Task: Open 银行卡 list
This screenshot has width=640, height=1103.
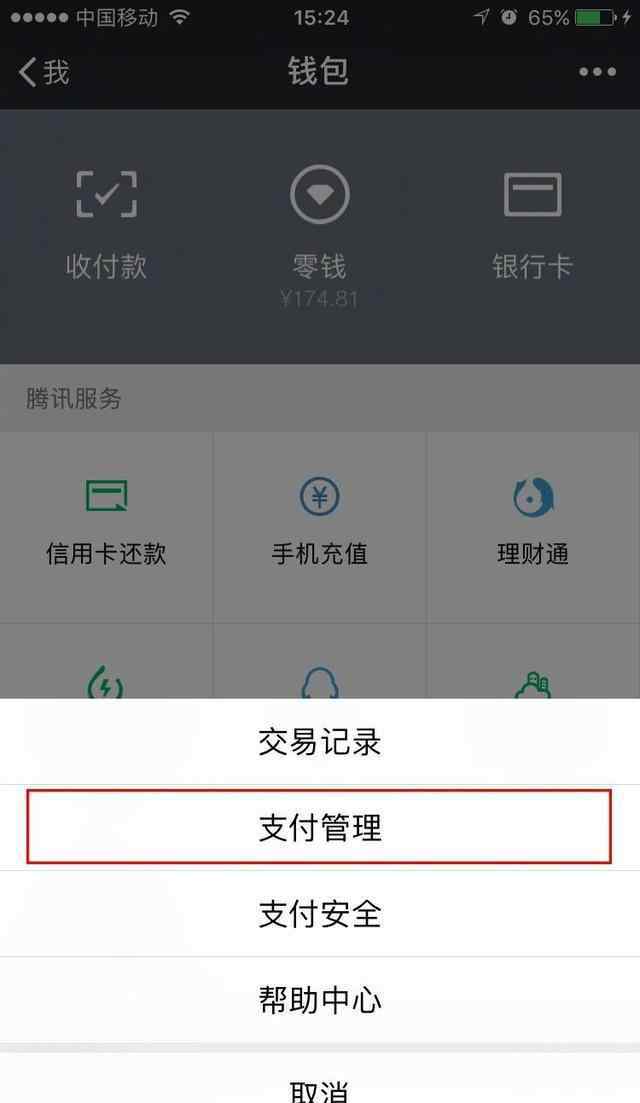Action: tap(532, 225)
